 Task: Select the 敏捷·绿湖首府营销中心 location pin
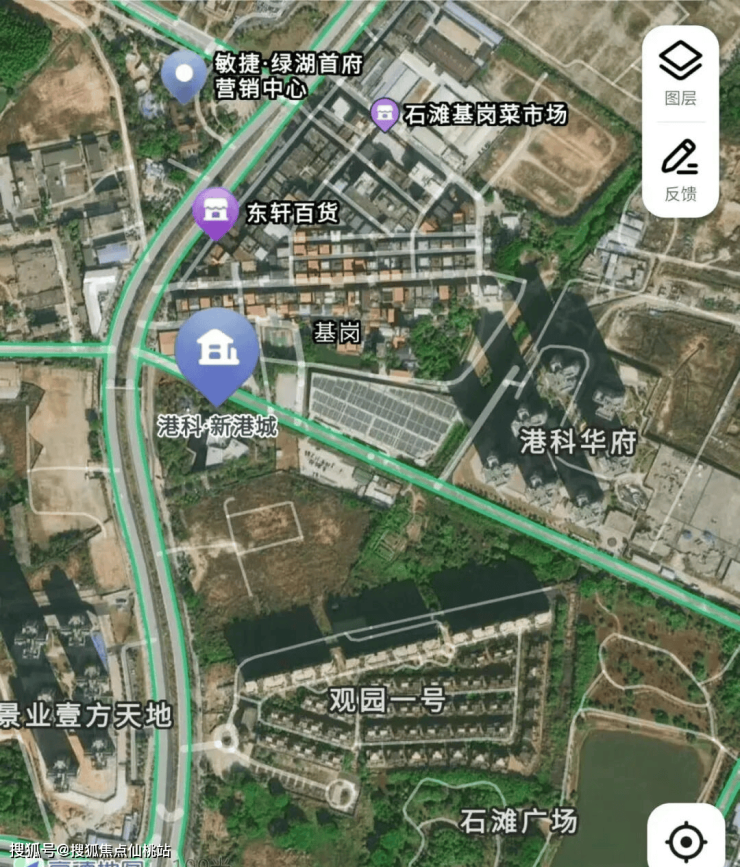point(184,76)
